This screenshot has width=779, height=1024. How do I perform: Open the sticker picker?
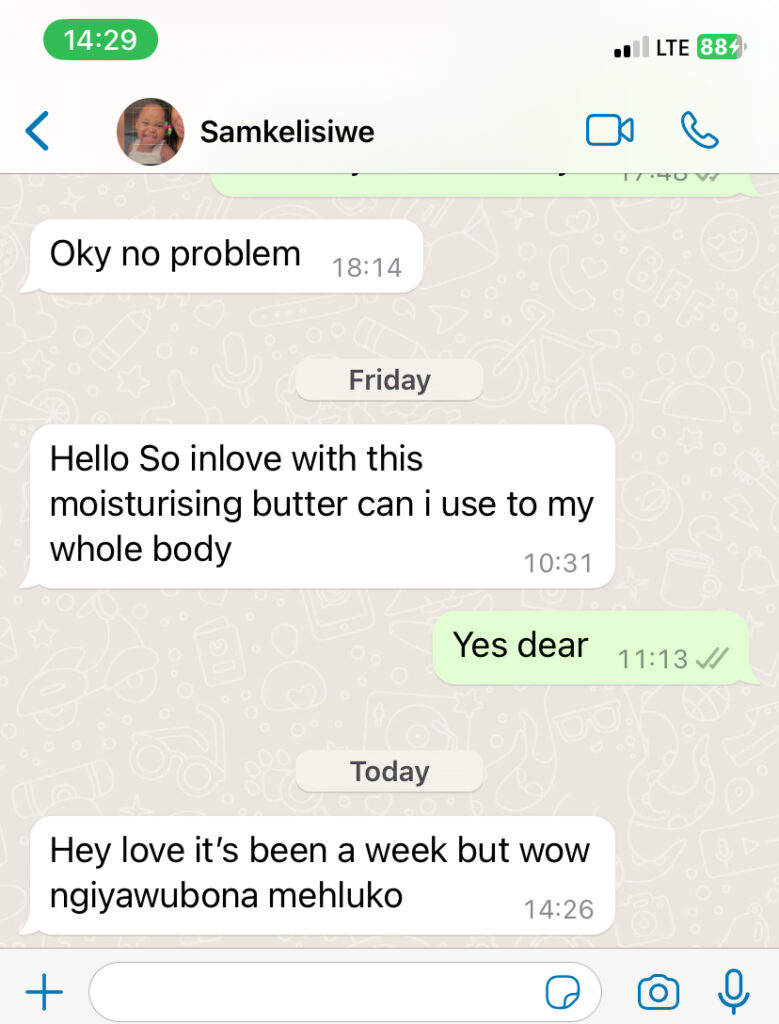tap(562, 993)
